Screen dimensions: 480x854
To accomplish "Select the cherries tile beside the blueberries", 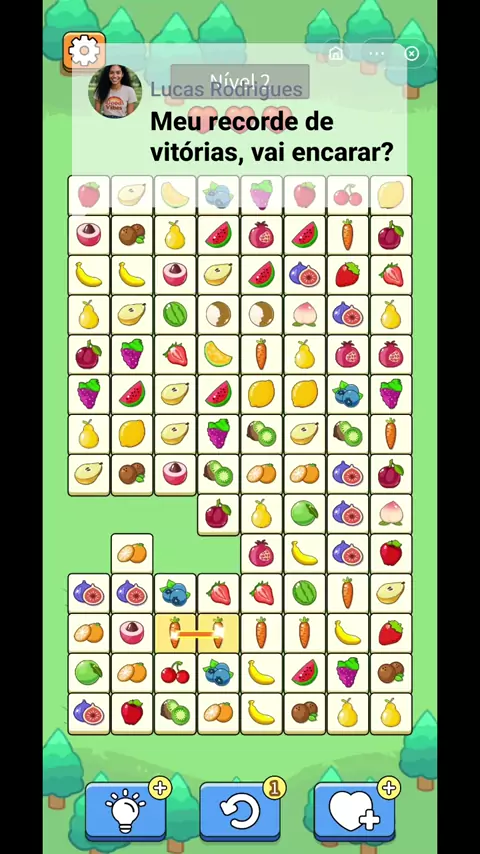I will click(175, 674).
